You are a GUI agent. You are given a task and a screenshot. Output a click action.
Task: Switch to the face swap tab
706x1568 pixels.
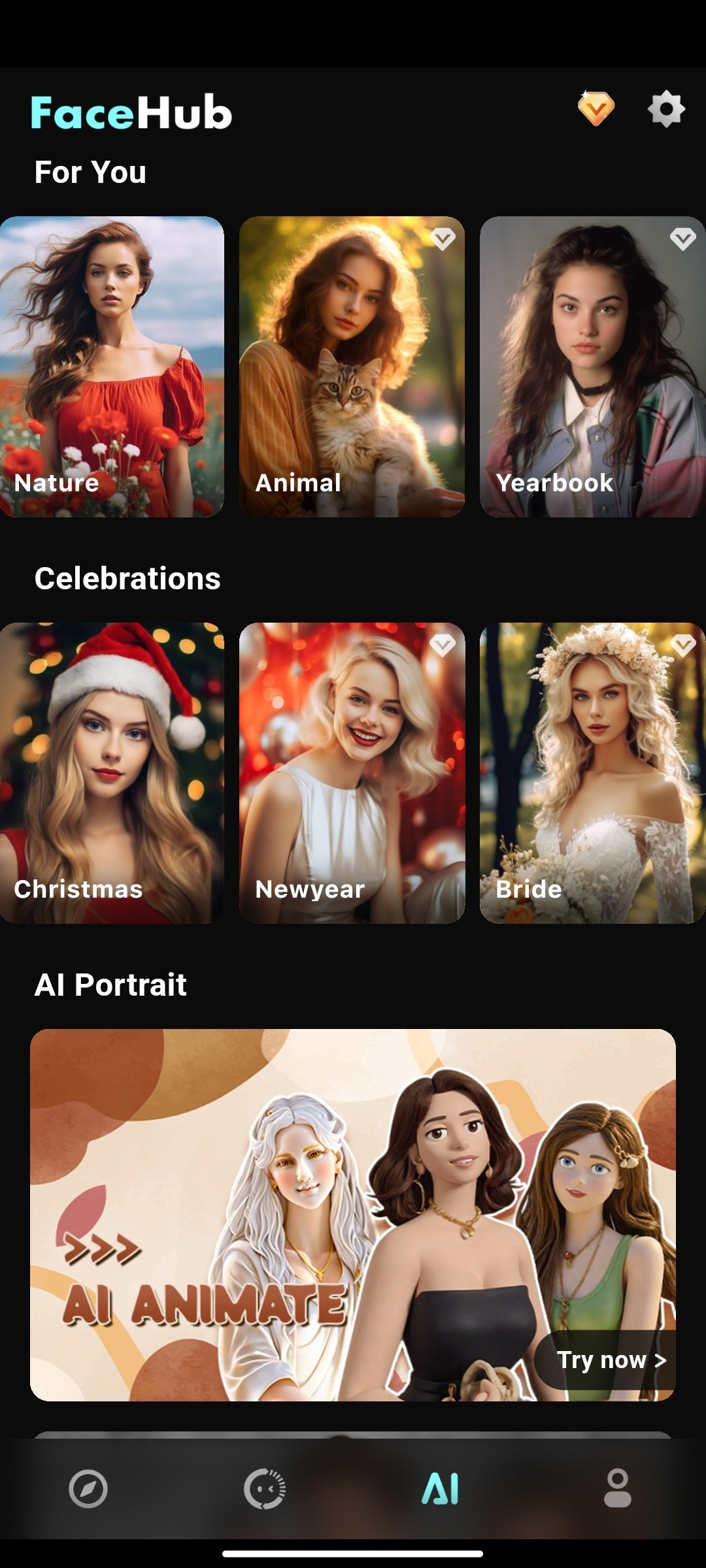tap(265, 1489)
